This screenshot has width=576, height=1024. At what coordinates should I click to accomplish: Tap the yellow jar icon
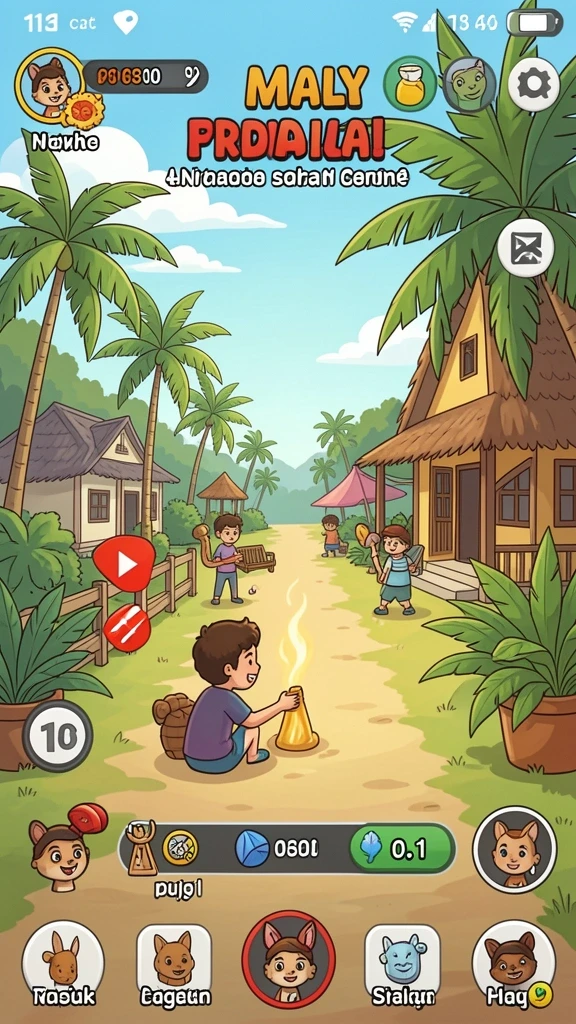coord(410,84)
